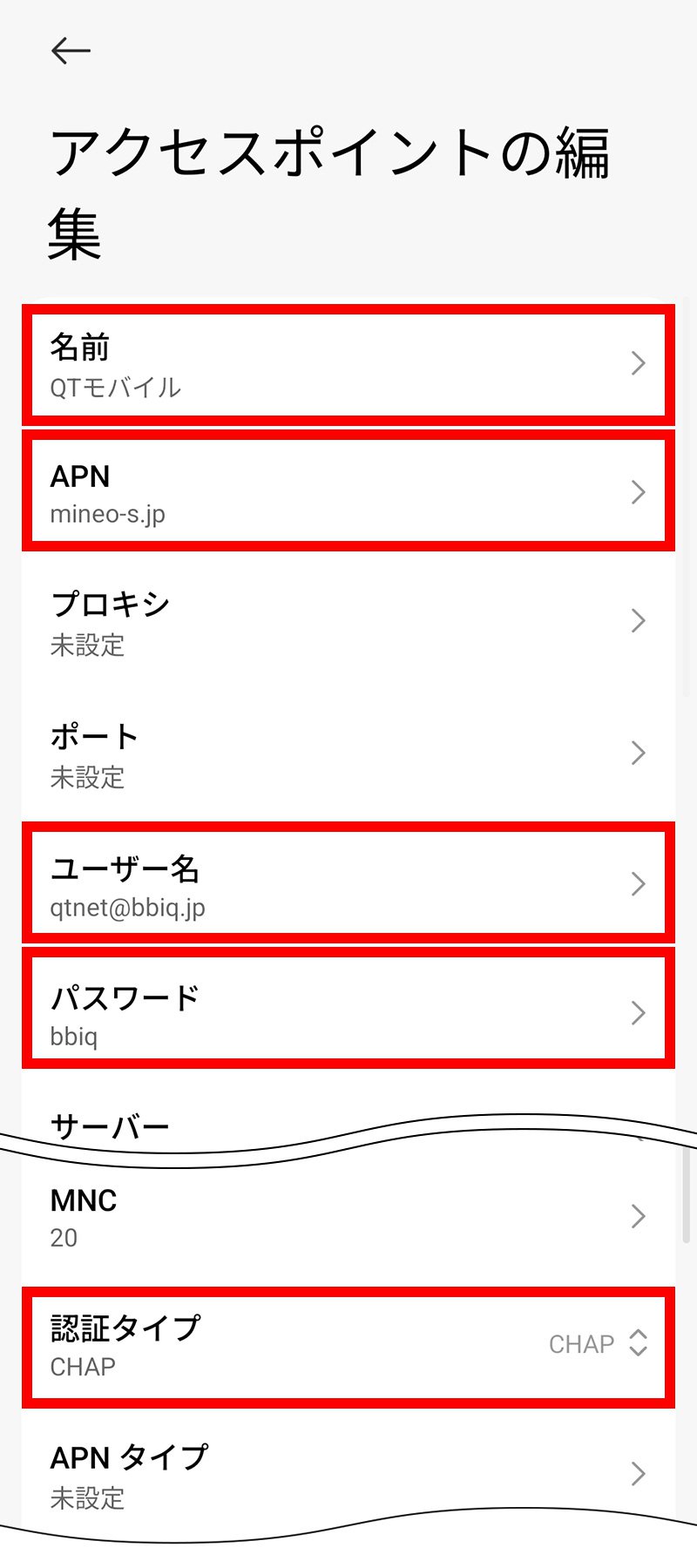This screenshot has height=1568, width=697.
Task: Change 認証タイプ CHAP selector
Action: click(x=348, y=1346)
